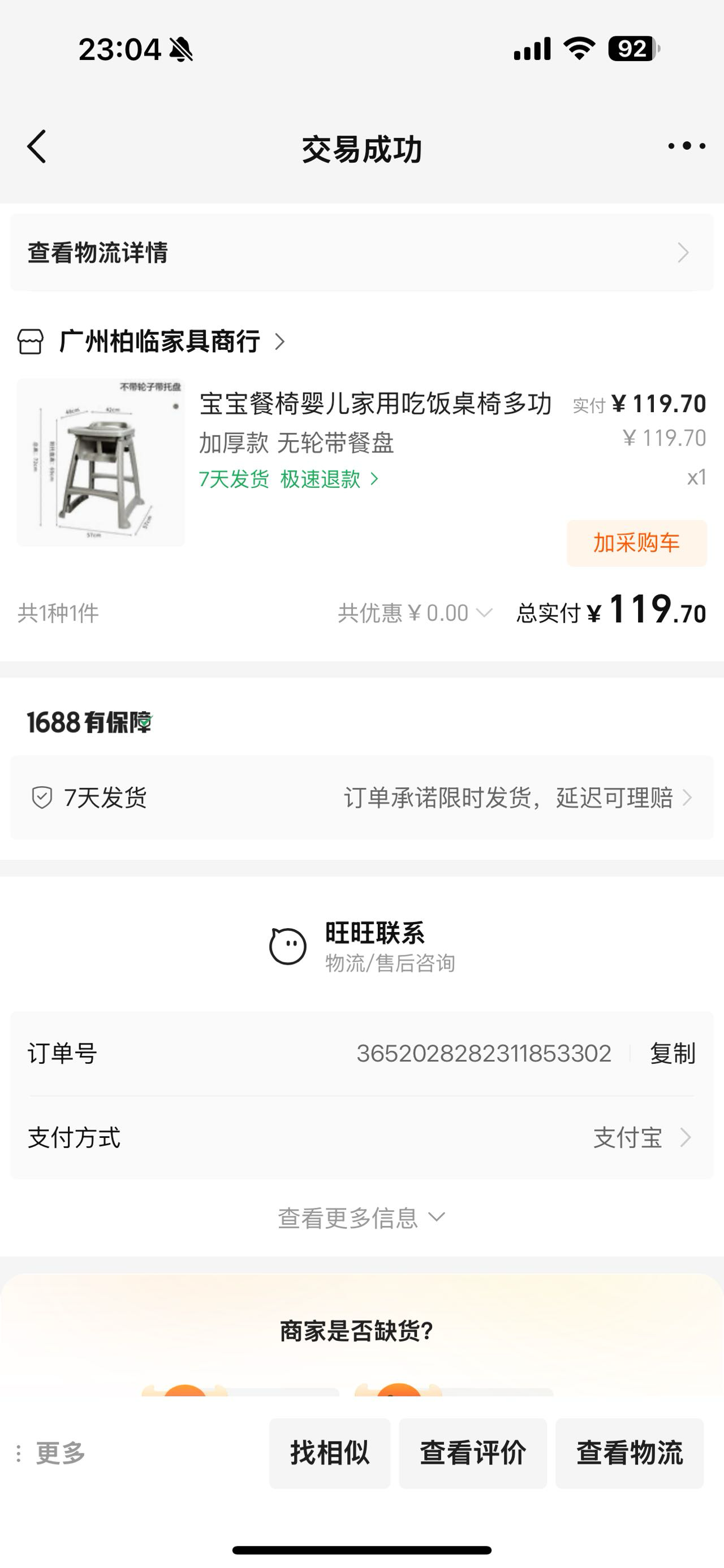
Task: Add the item via 加采购车
Action: 636,543
